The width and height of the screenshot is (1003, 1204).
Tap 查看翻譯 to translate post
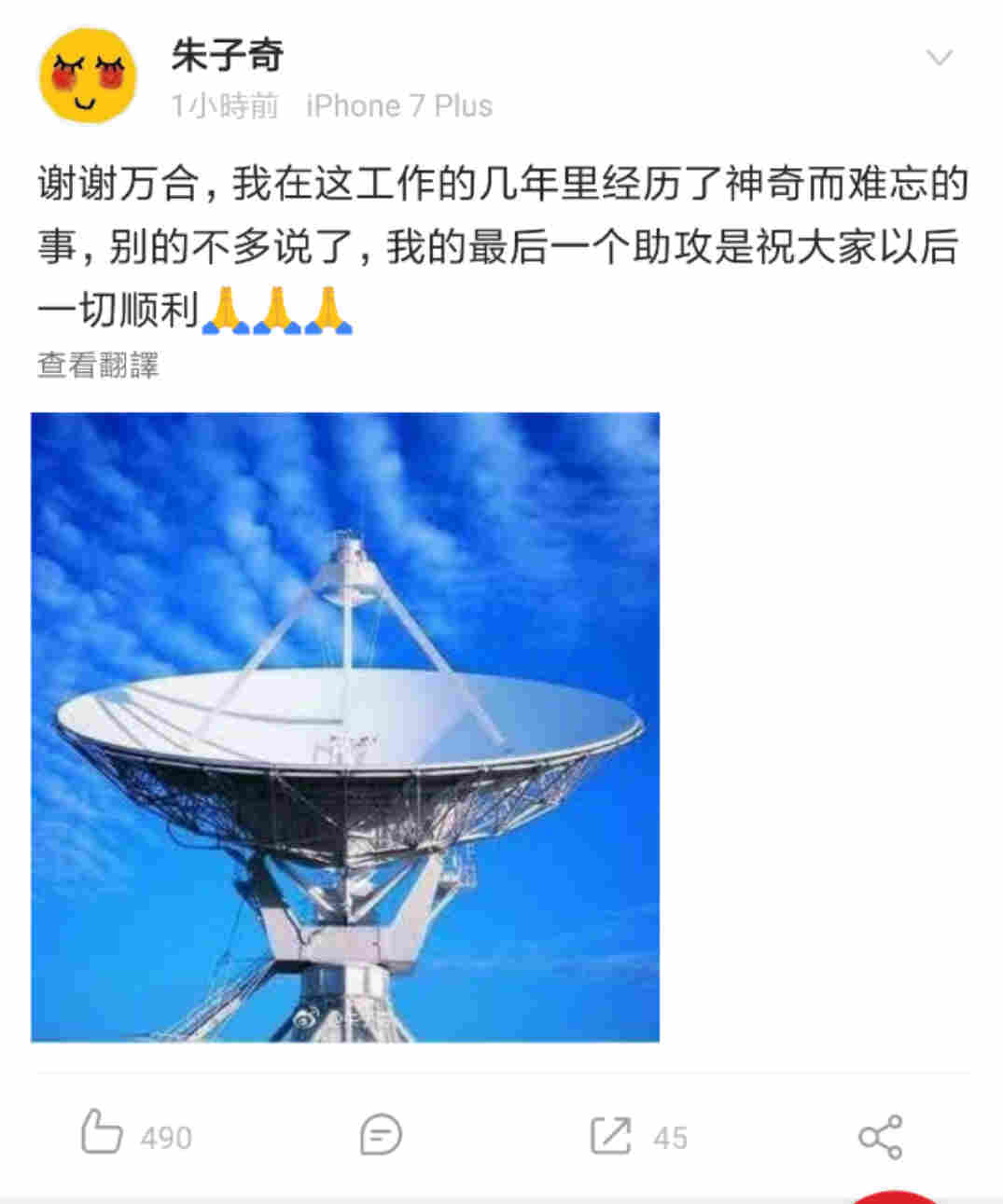tap(98, 365)
